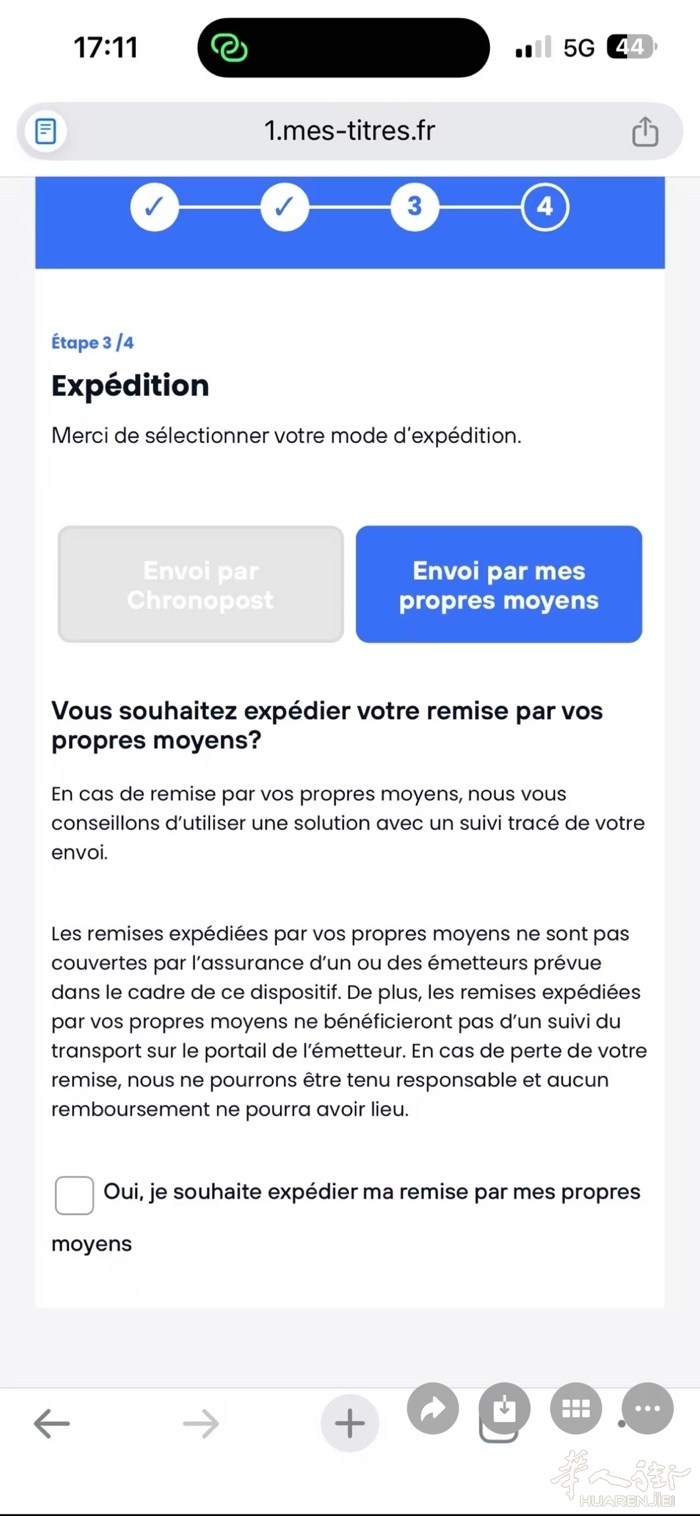Check the box to ship by own means
Viewport: 700px width, 1516px height.
click(74, 1195)
